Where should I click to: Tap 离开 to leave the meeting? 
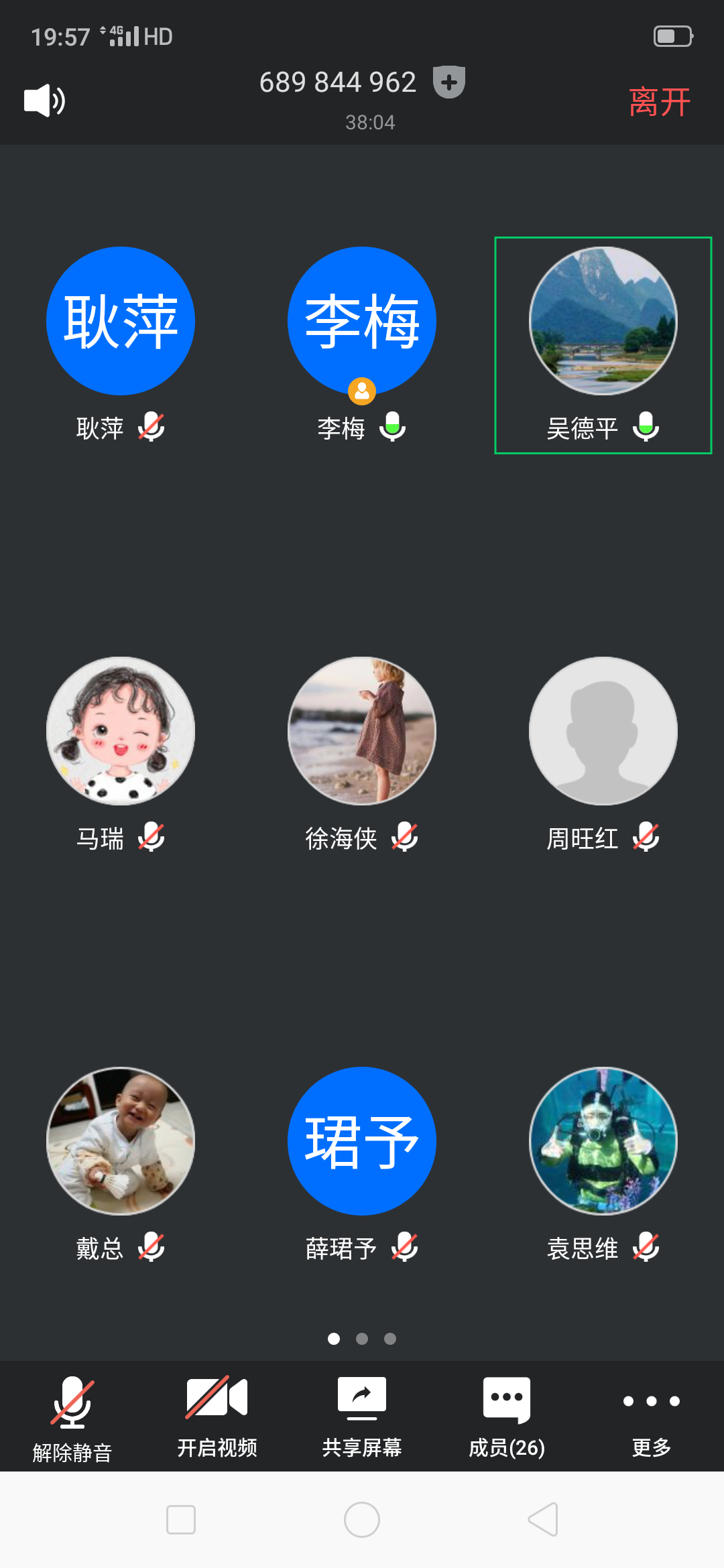(659, 102)
